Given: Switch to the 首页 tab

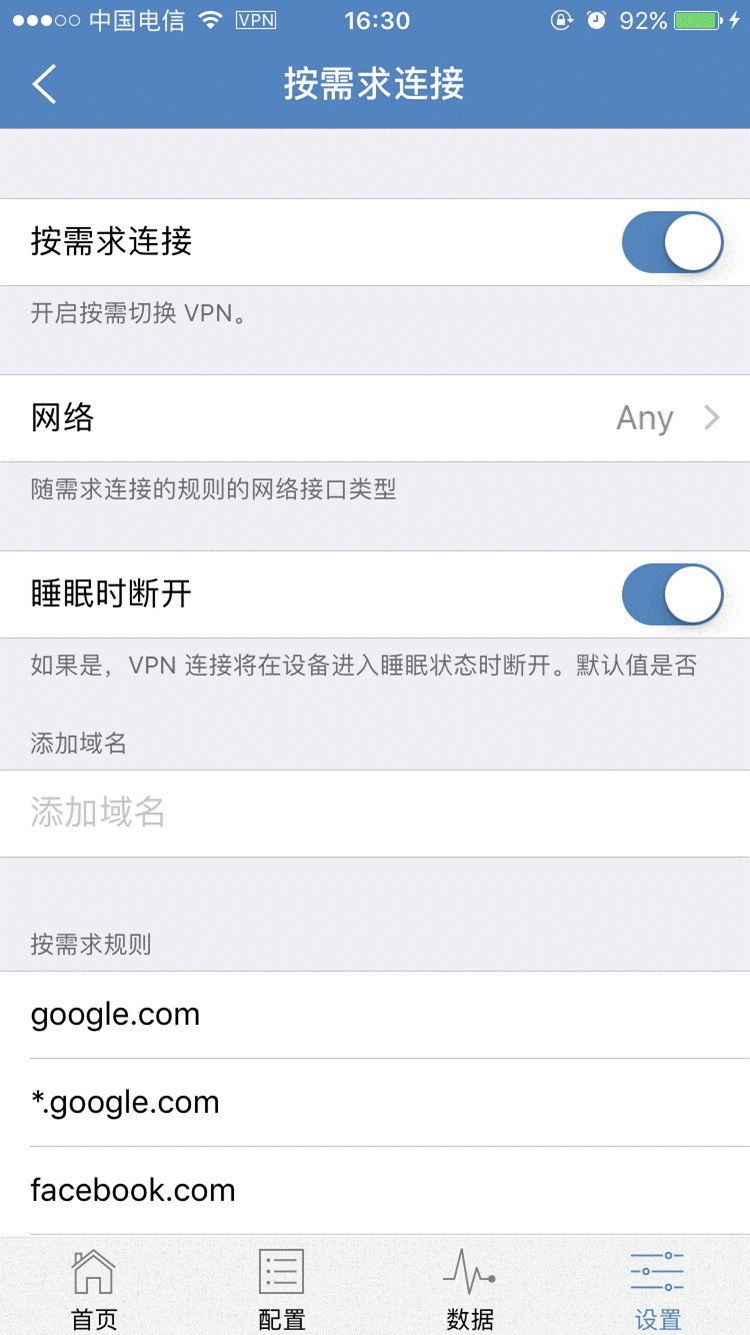Looking at the screenshot, I should [x=94, y=1288].
